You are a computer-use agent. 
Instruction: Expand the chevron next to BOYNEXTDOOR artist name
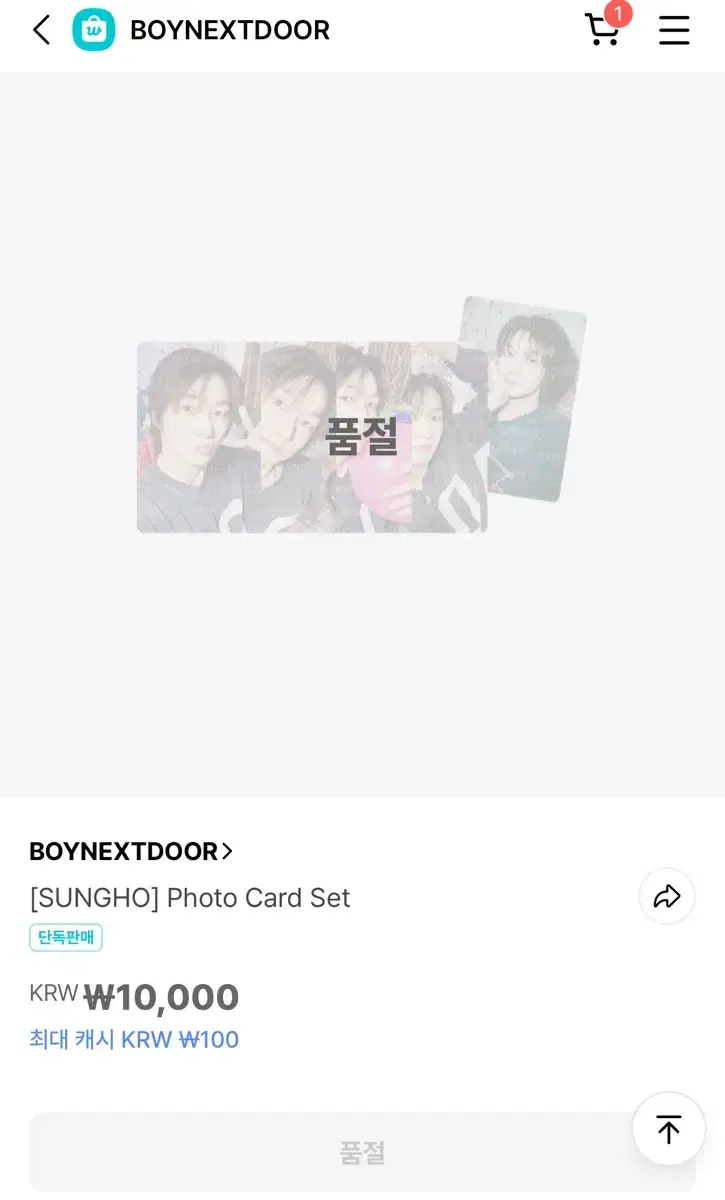click(x=228, y=851)
